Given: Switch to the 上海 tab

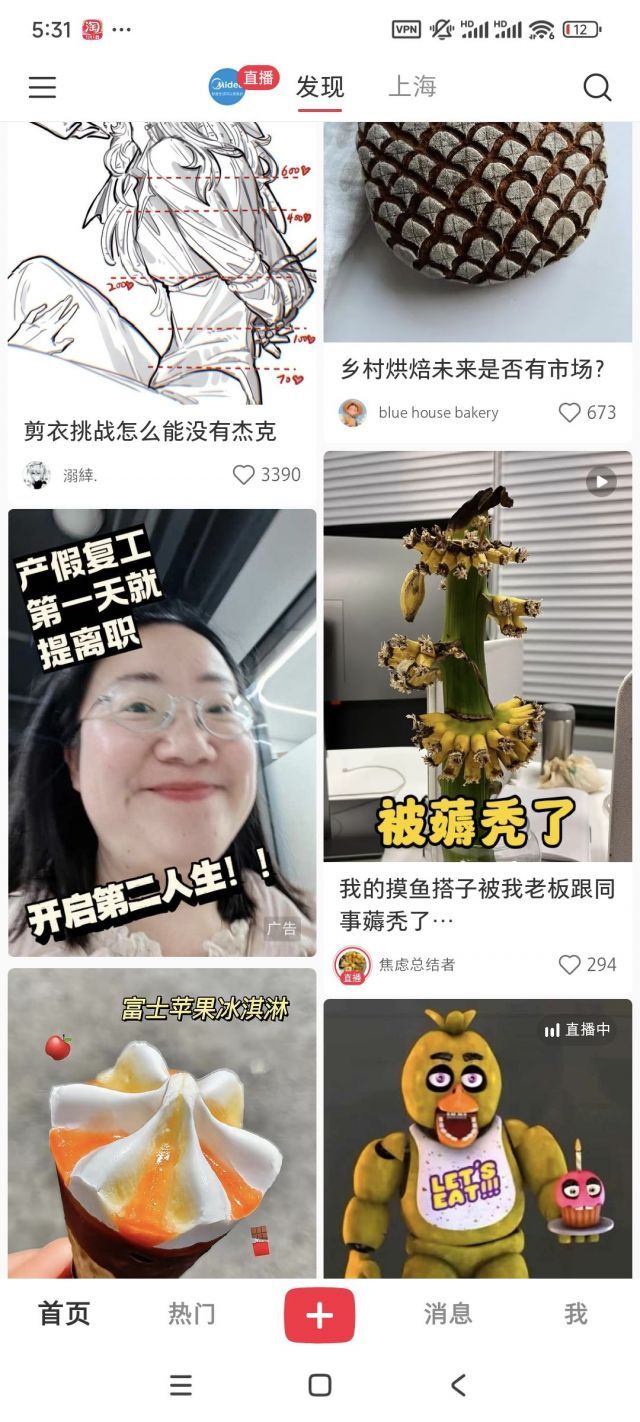Looking at the screenshot, I should 412,87.
